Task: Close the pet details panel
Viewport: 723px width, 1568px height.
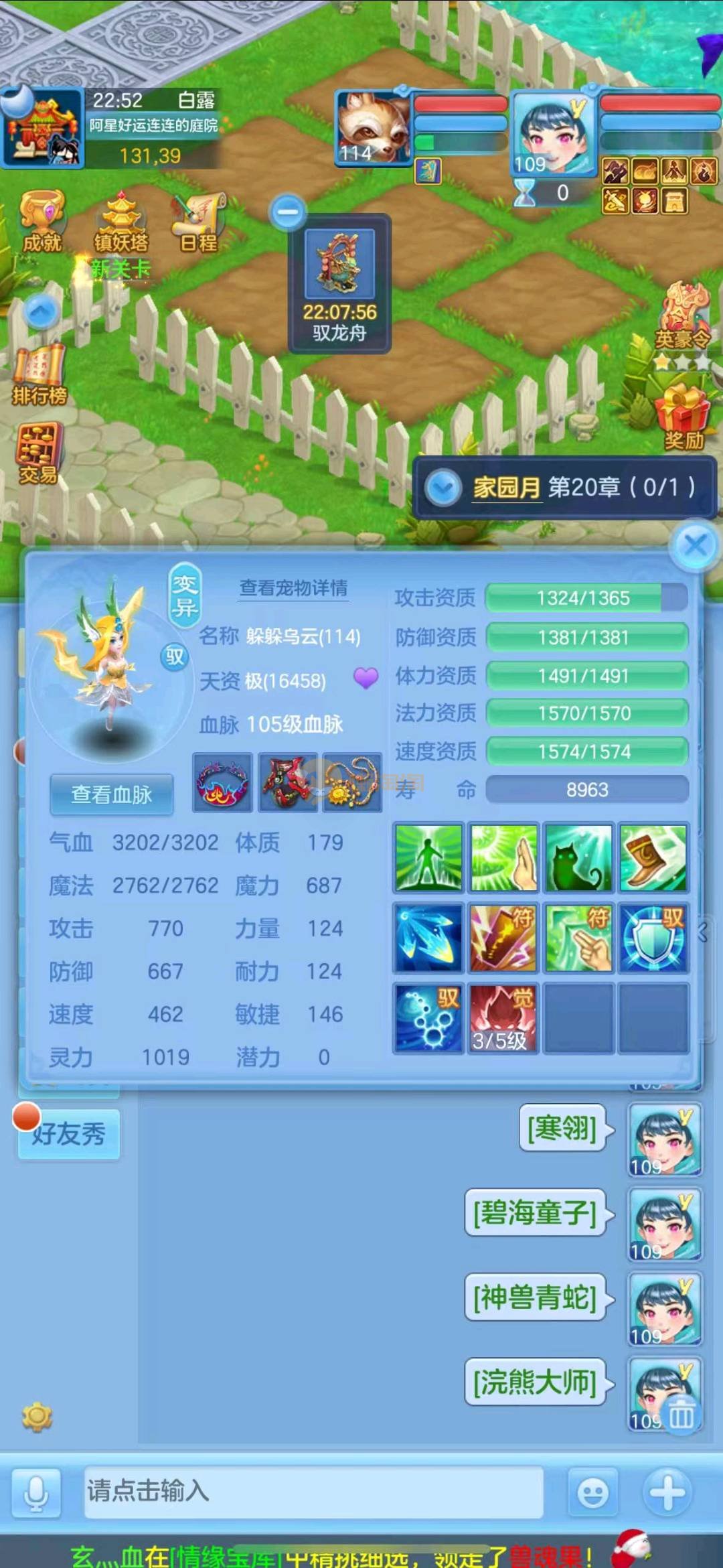Action: click(x=695, y=545)
